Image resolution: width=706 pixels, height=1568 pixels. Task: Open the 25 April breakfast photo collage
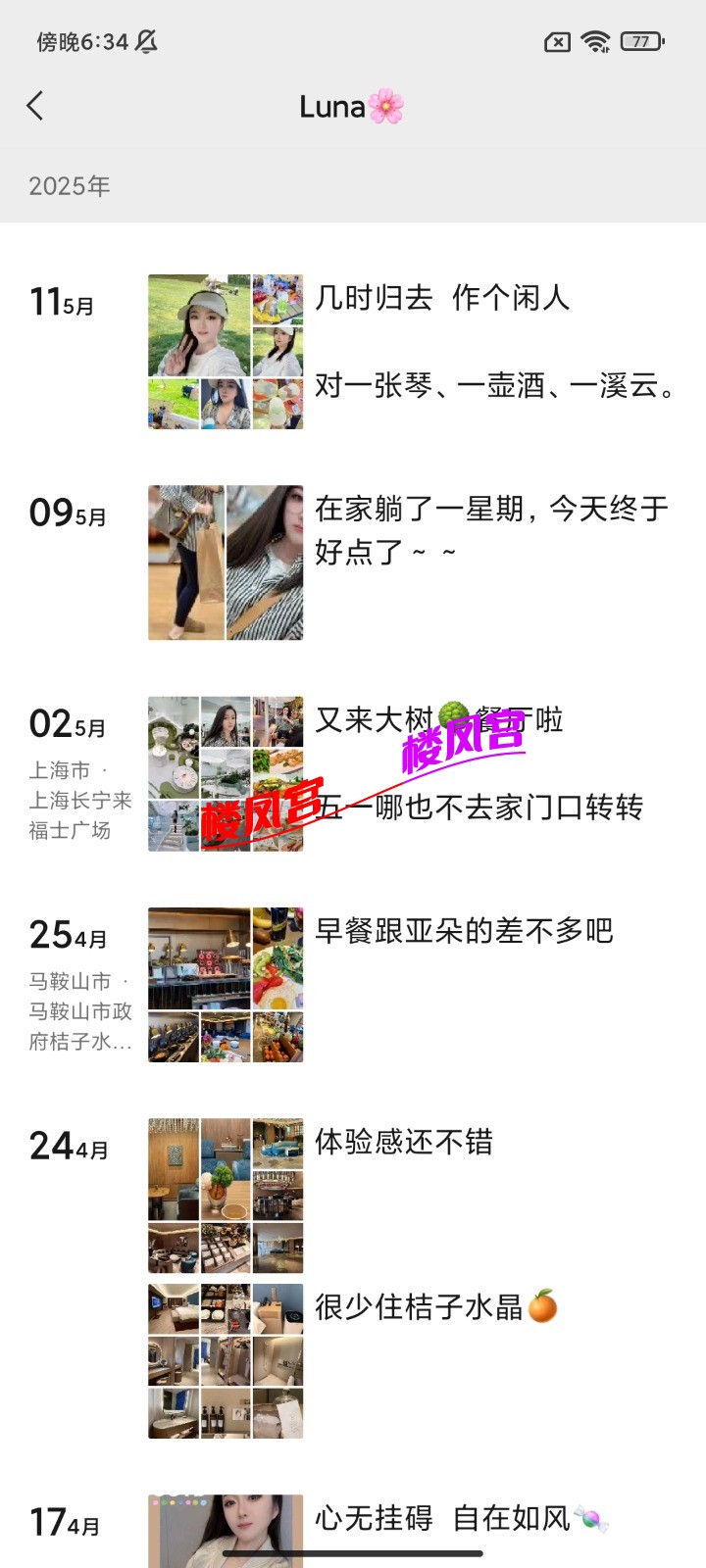pos(226,984)
